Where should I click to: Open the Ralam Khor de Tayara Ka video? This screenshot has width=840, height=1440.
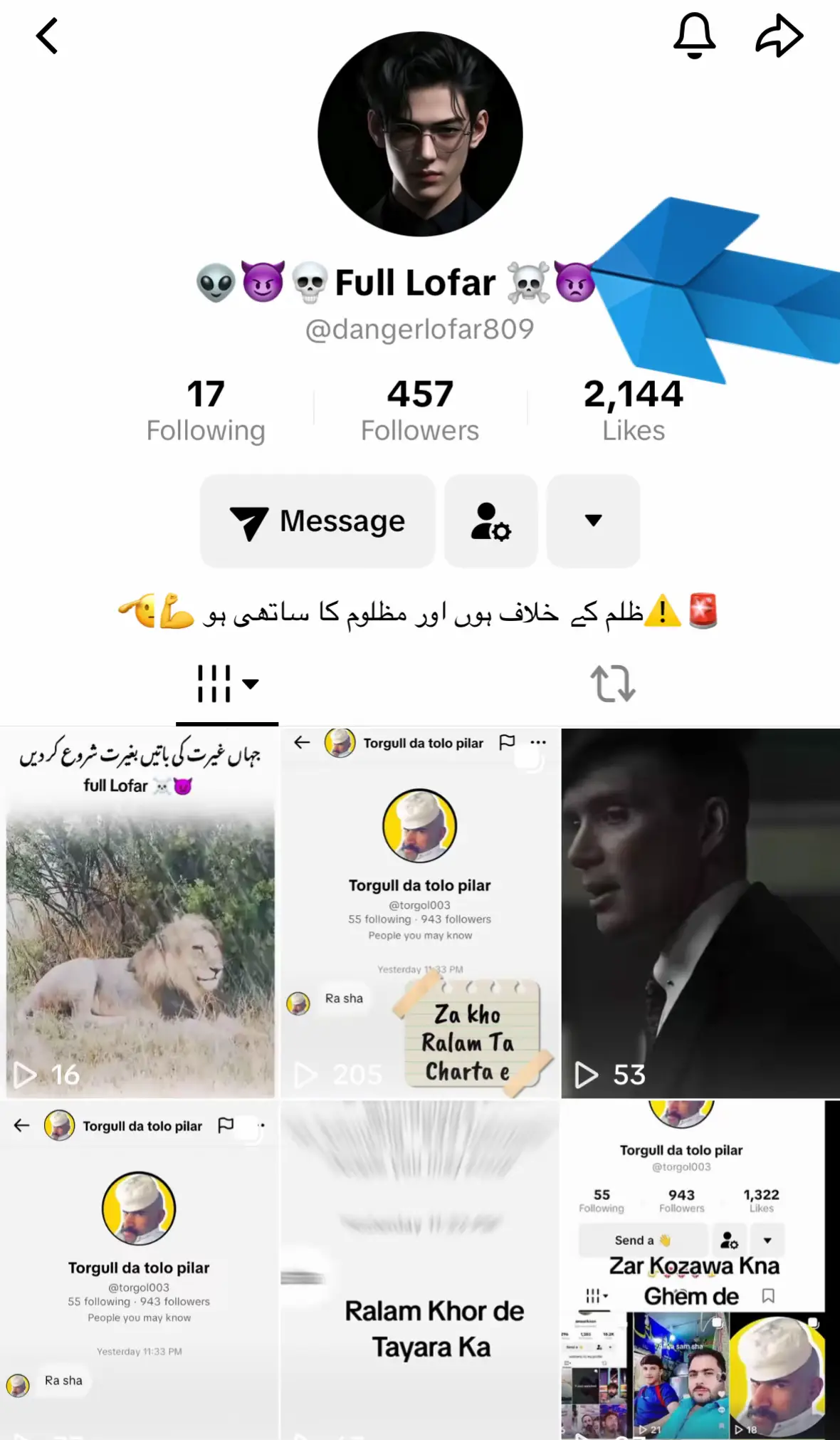[x=420, y=1269]
